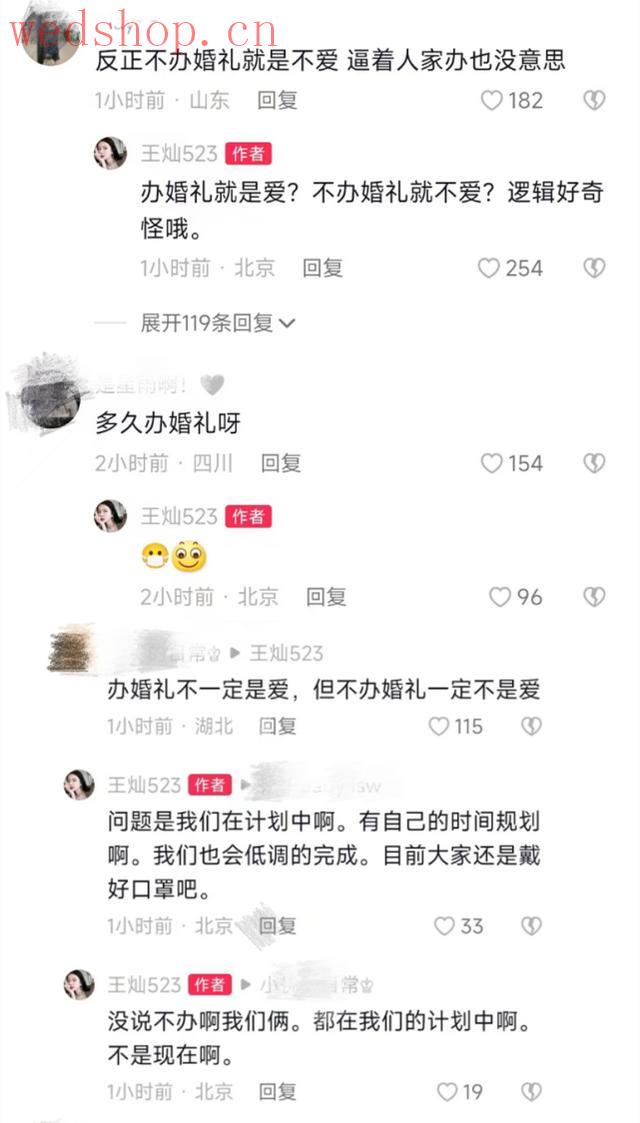Like the author's reply with 19 likes
640x1123 pixels.
coord(448,1092)
